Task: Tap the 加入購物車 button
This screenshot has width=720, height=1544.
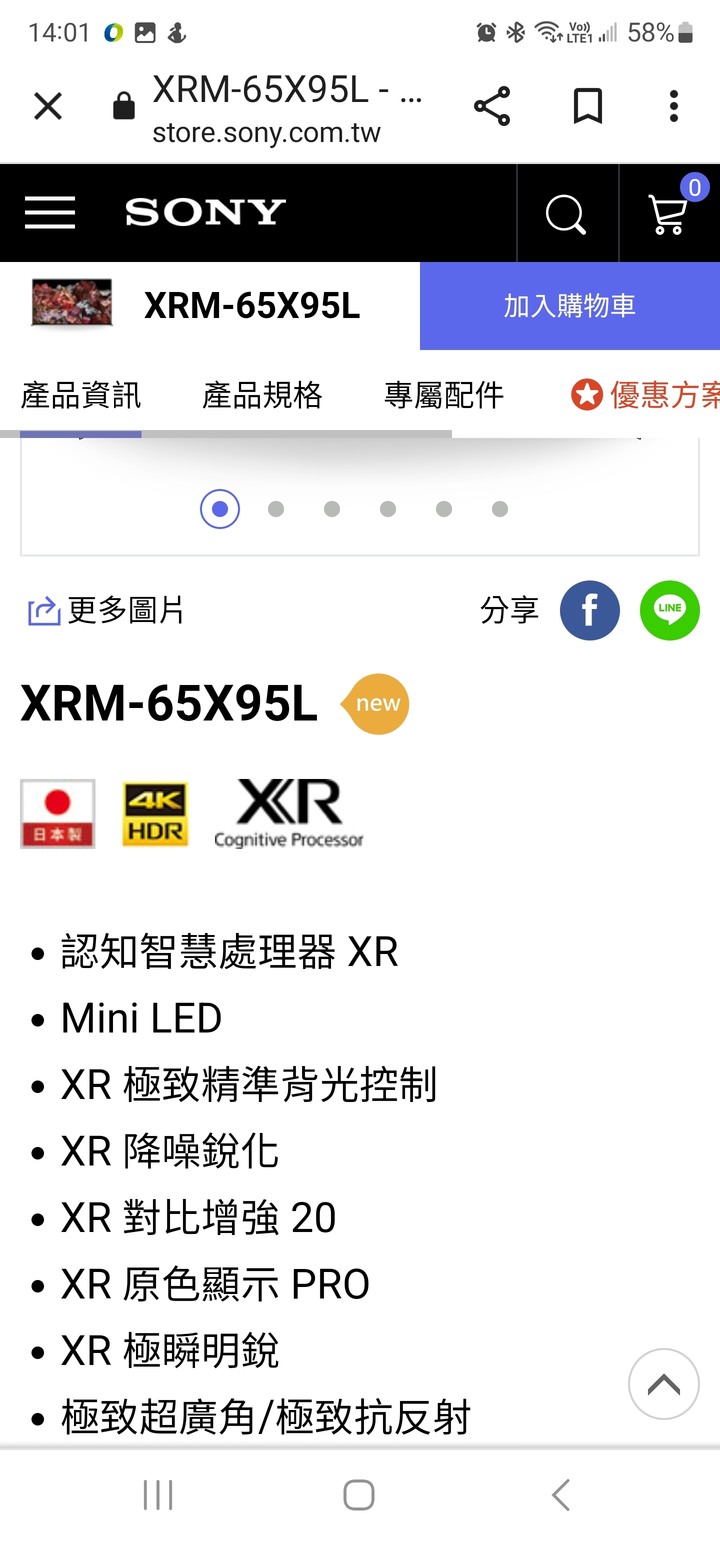Action: pyautogui.click(x=570, y=306)
